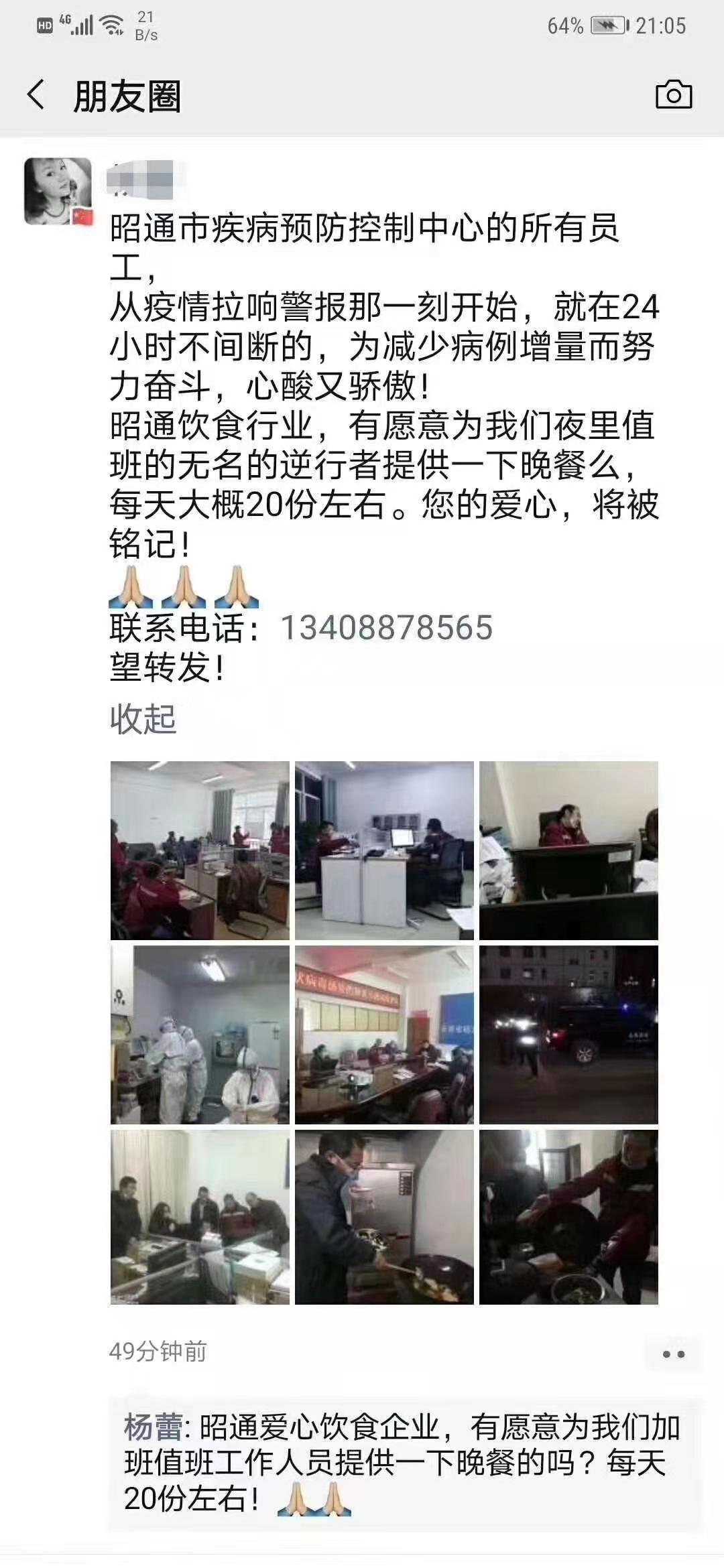
Task: Open the meeting room photo with red banner
Action: click(384, 1035)
